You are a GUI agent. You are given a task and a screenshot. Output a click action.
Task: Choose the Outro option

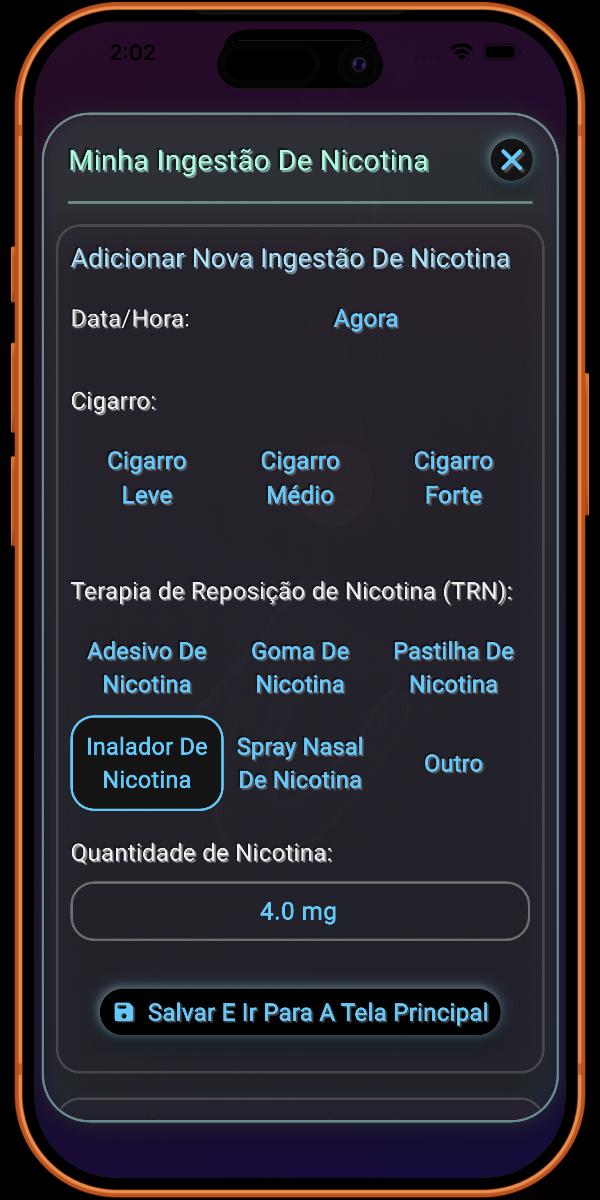click(x=453, y=763)
